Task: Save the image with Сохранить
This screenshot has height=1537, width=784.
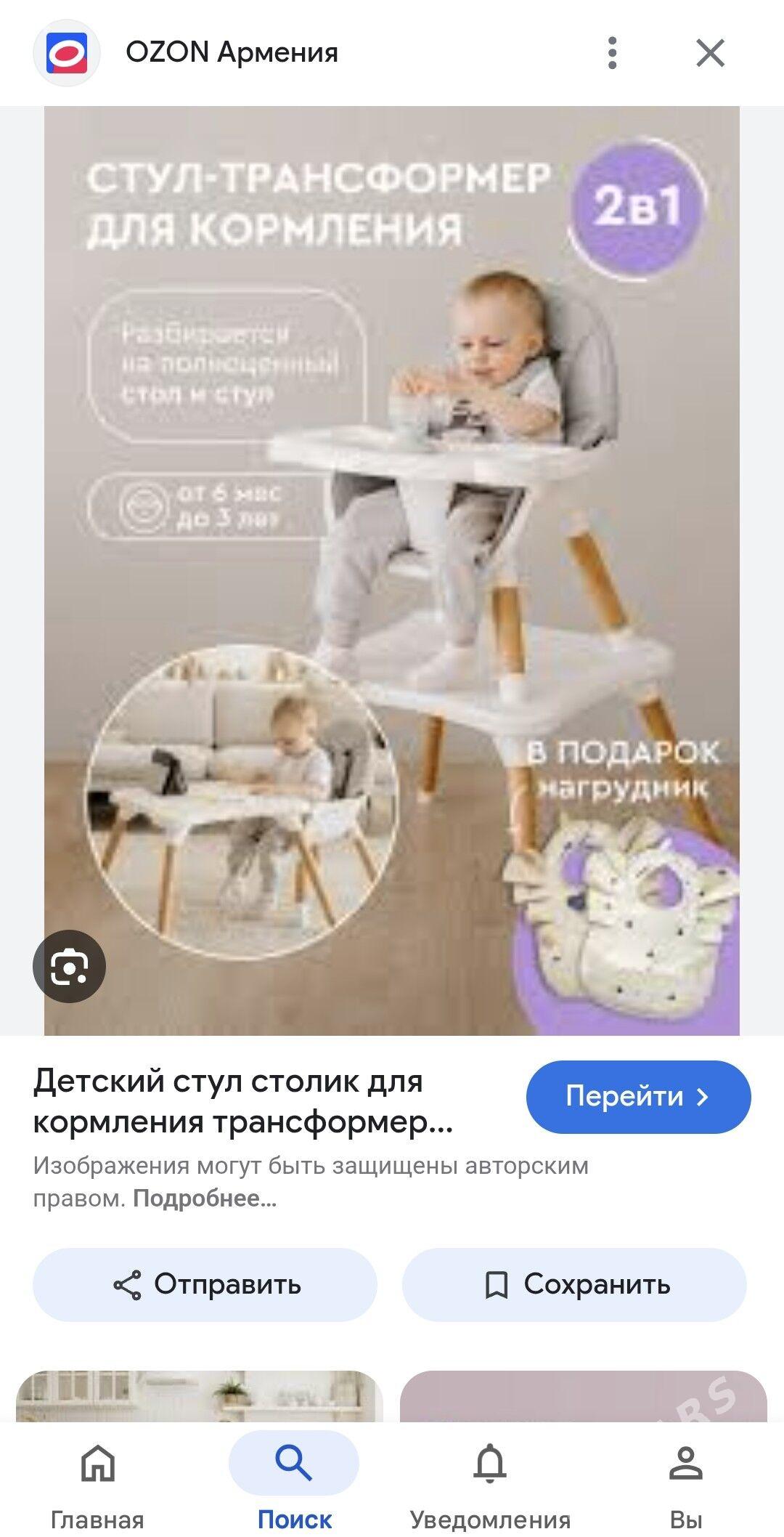Action: pyautogui.click(x=574, y=1284)
